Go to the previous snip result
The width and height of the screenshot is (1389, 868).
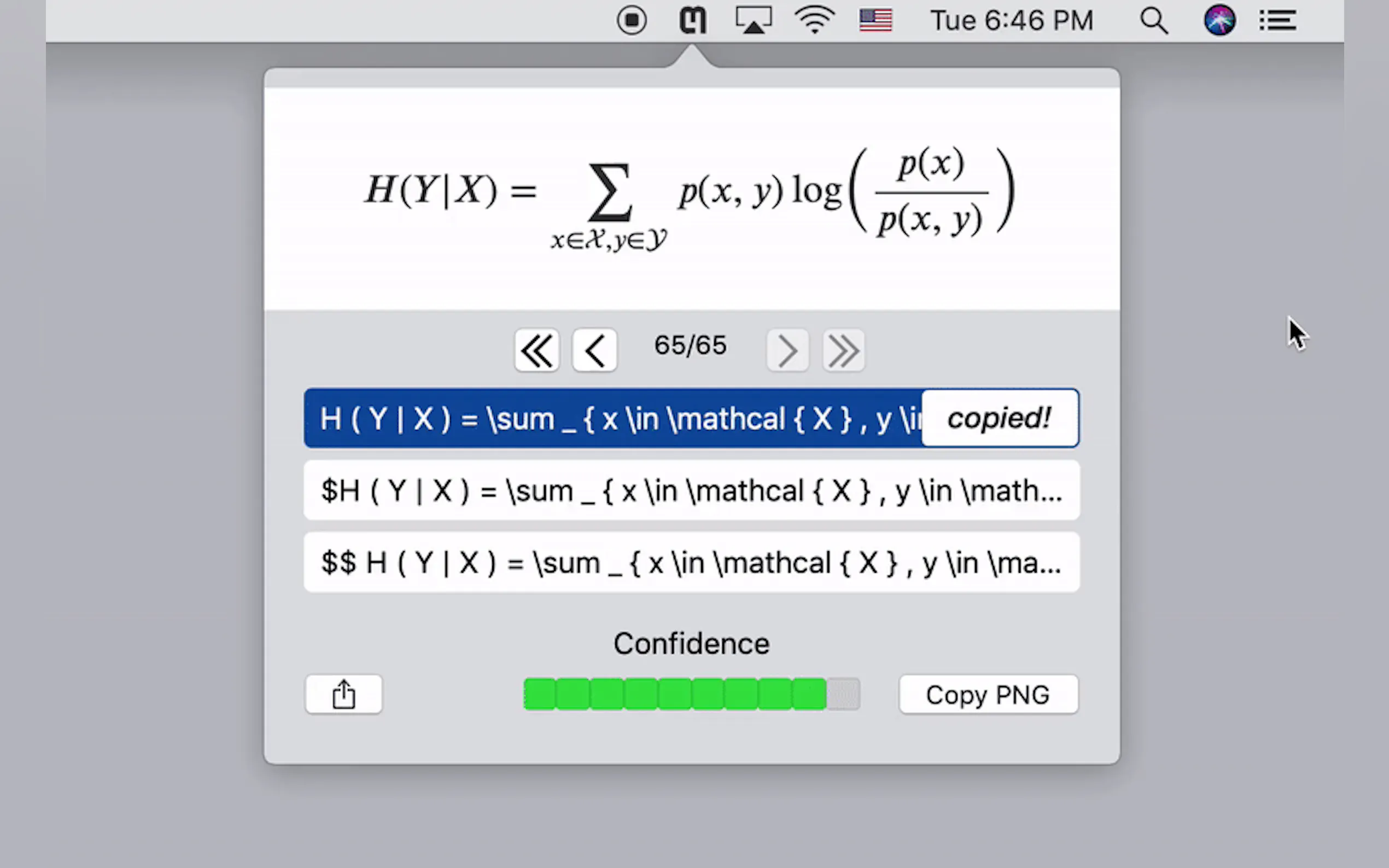594,350
